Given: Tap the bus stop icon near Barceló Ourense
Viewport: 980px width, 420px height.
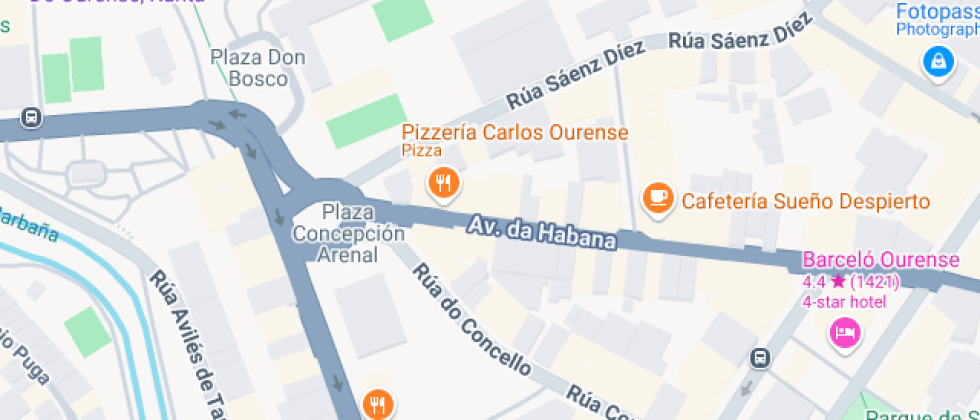Looking at the screenshot, I should [760, 357].
